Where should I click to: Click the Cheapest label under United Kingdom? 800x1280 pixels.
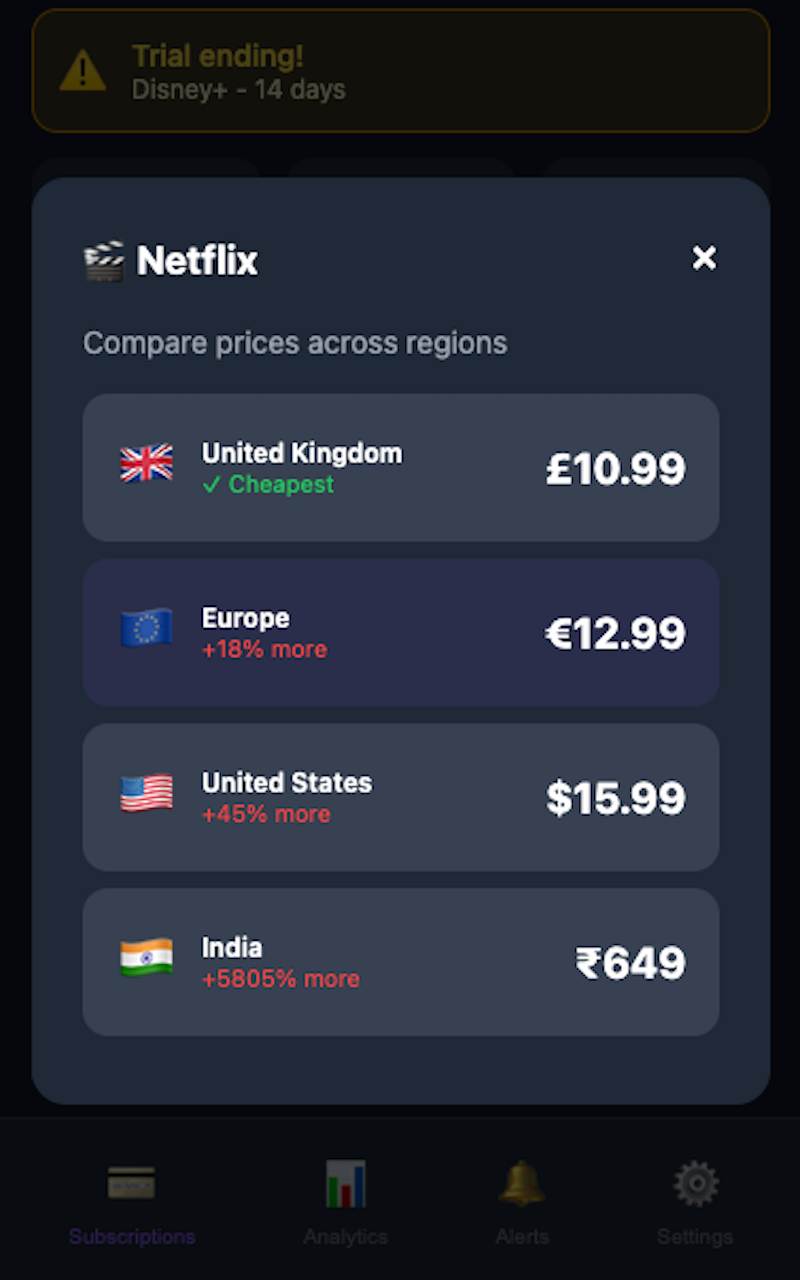[267, 485]
